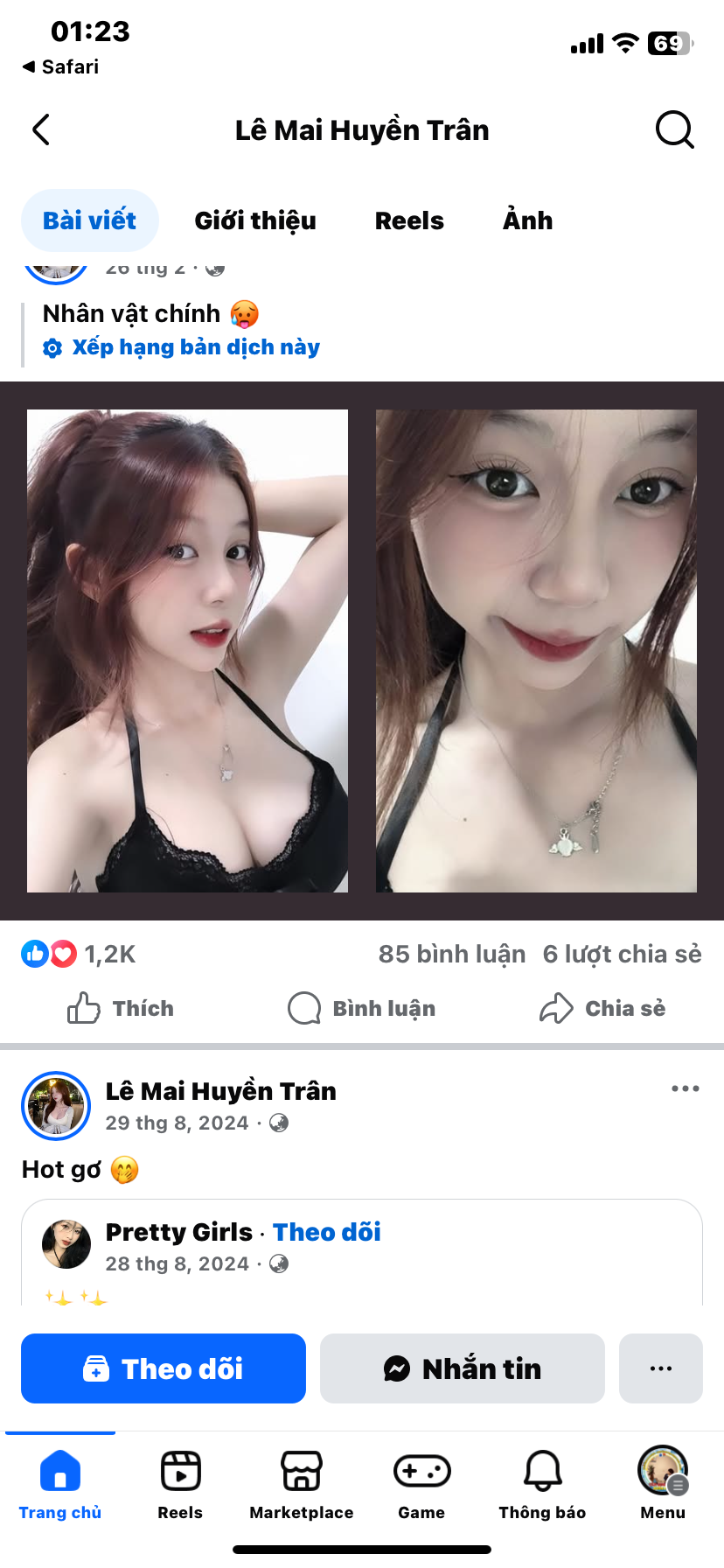Tap the blue Theo dõi button
Image resolution: width=724 pixels, height=1568 pixels.
click(x=164, y=1368)
